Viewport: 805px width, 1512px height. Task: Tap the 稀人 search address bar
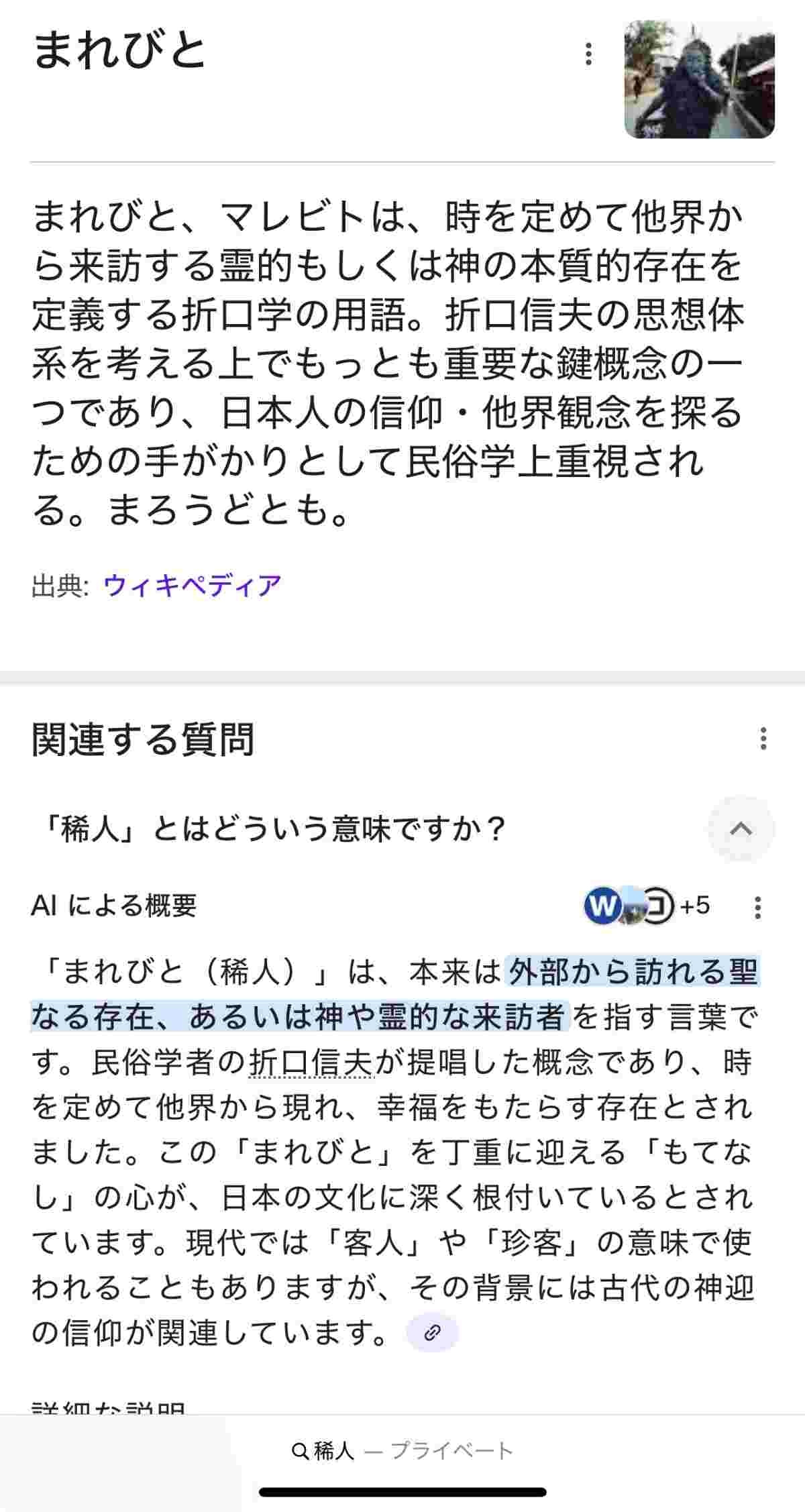pyautogui.click(x=402, y=1452)
